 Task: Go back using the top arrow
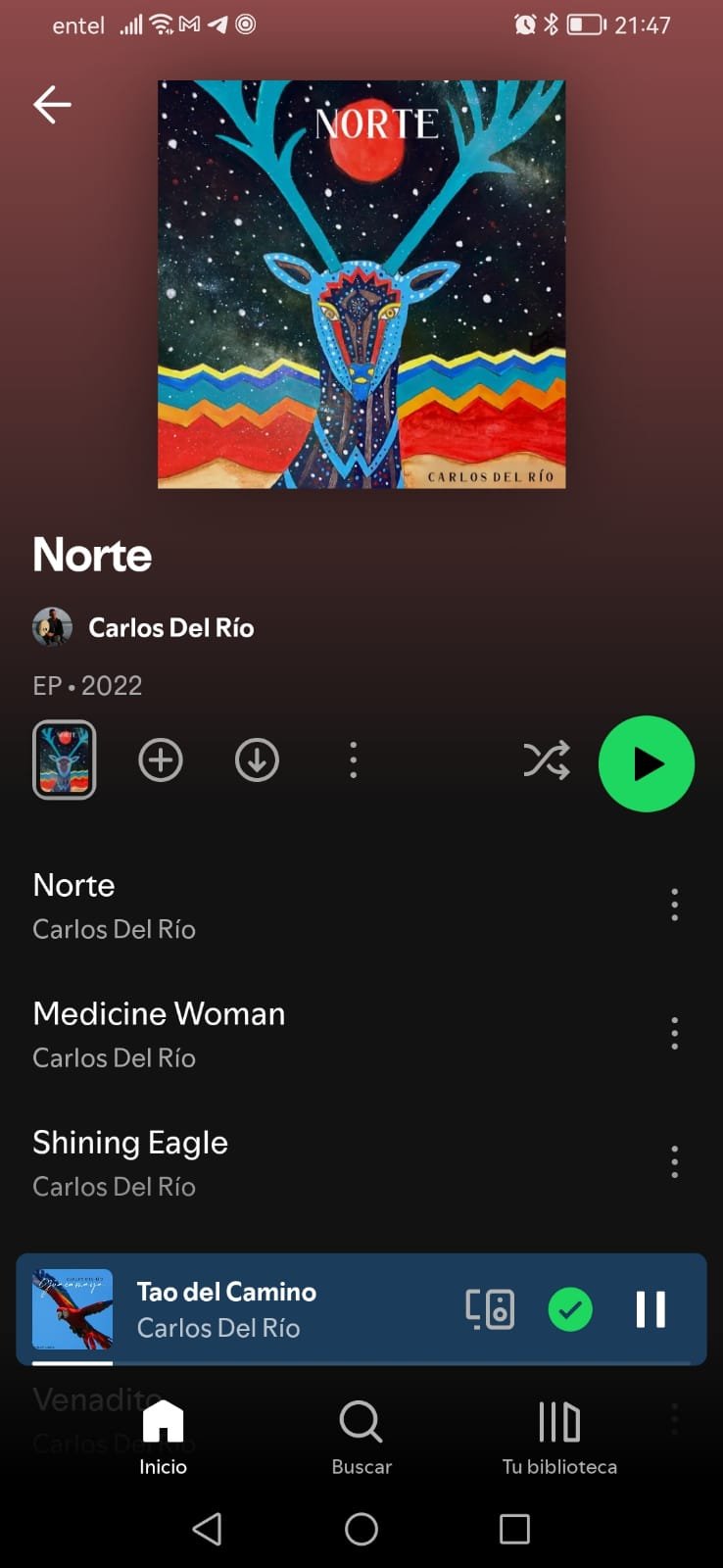(52, 104)
